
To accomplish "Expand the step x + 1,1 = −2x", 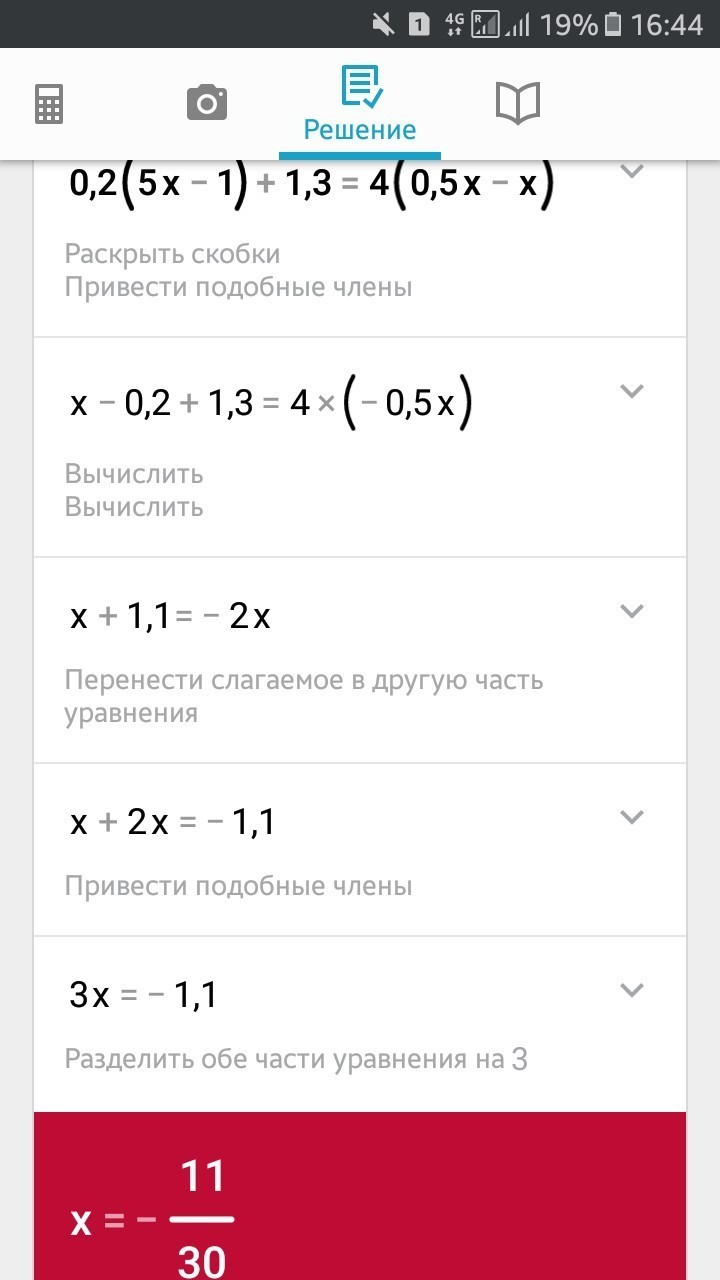I will pos(631,611).
